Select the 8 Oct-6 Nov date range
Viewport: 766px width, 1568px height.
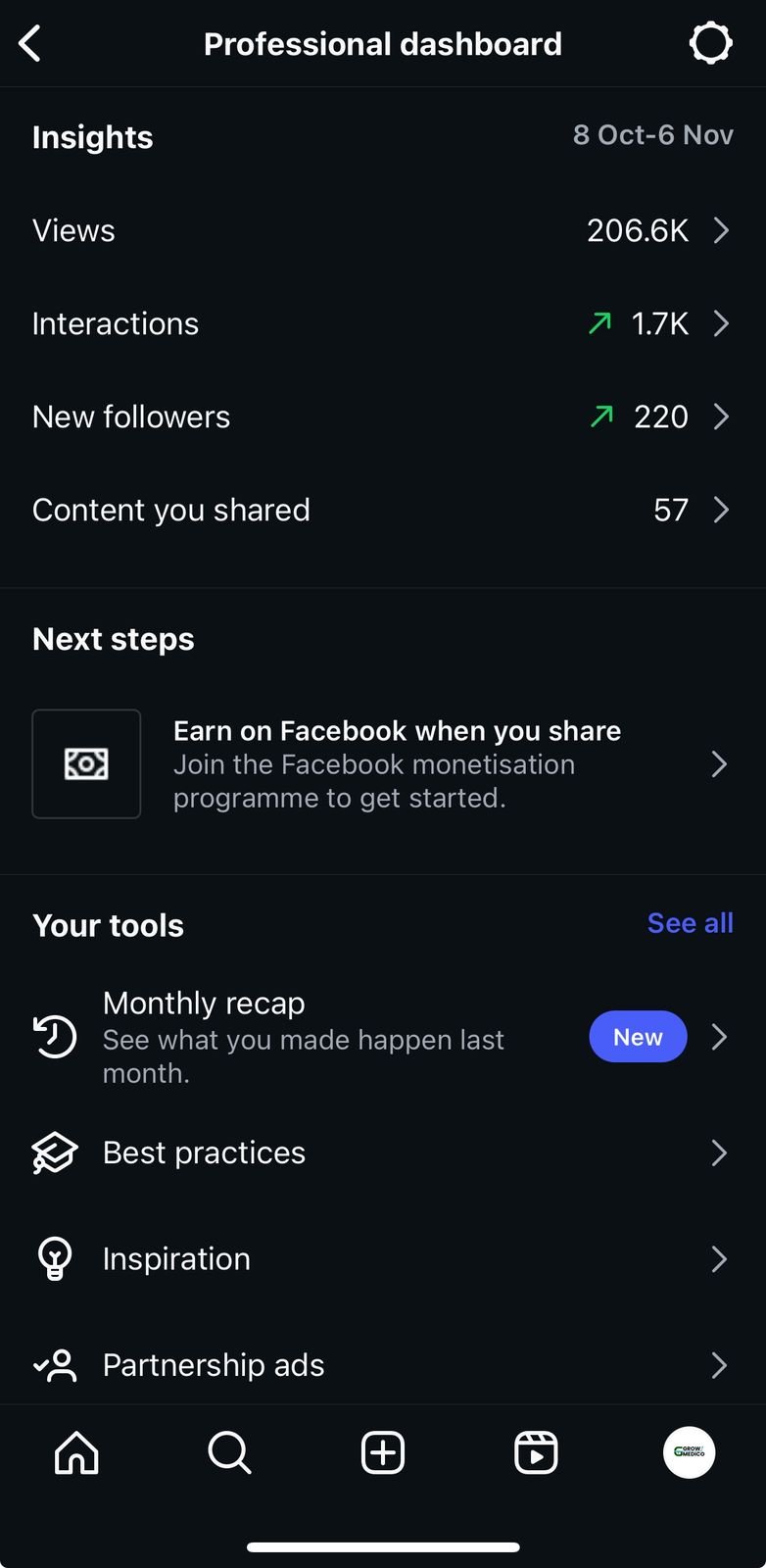(652, 135)
